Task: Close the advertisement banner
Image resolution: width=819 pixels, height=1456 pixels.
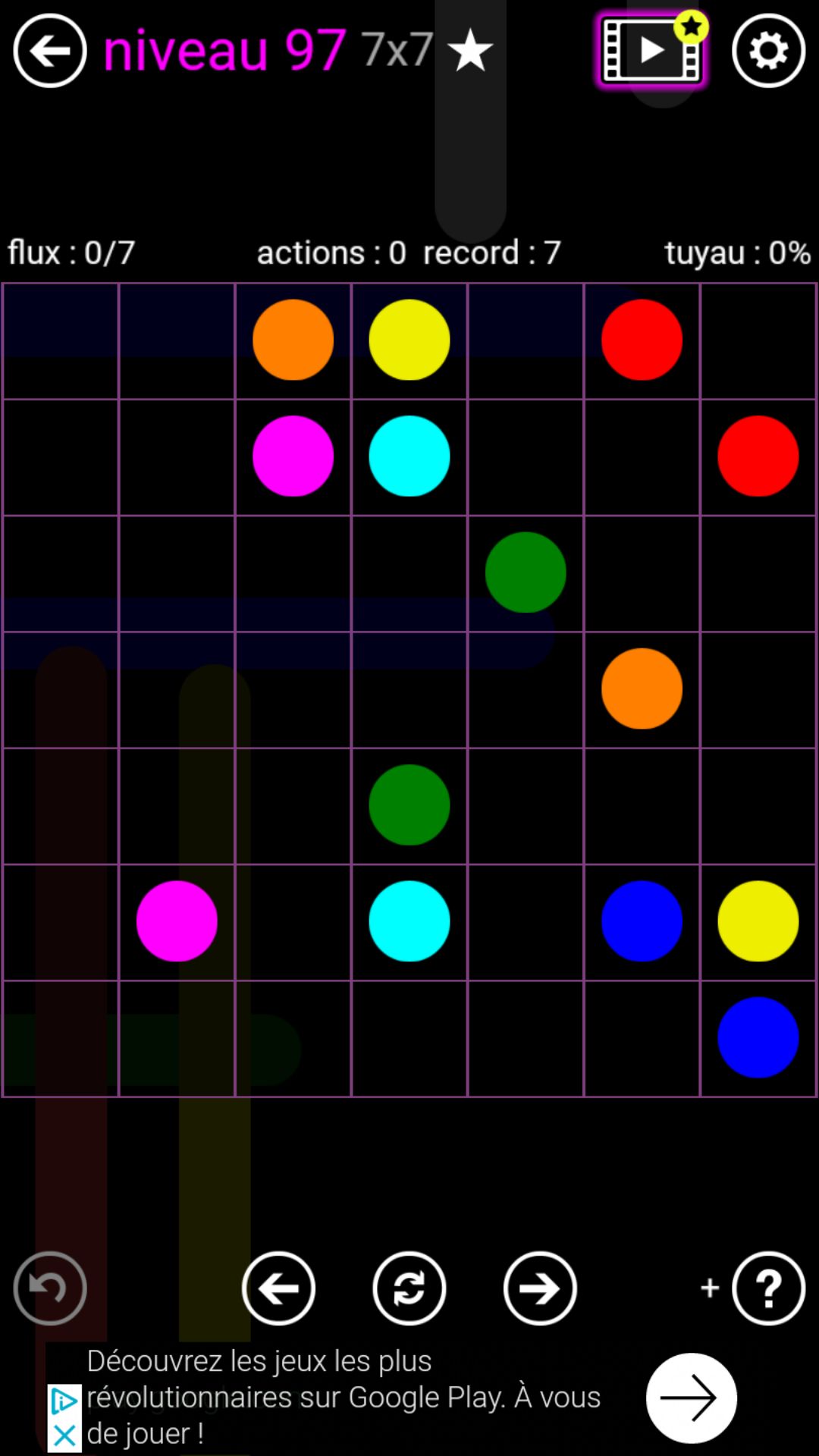Action: coord(64,1436)
